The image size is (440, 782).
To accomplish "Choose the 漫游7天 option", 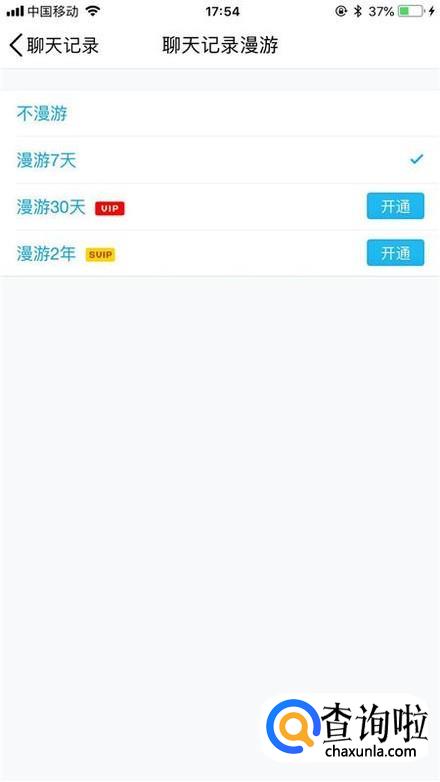I will [220, 160].
